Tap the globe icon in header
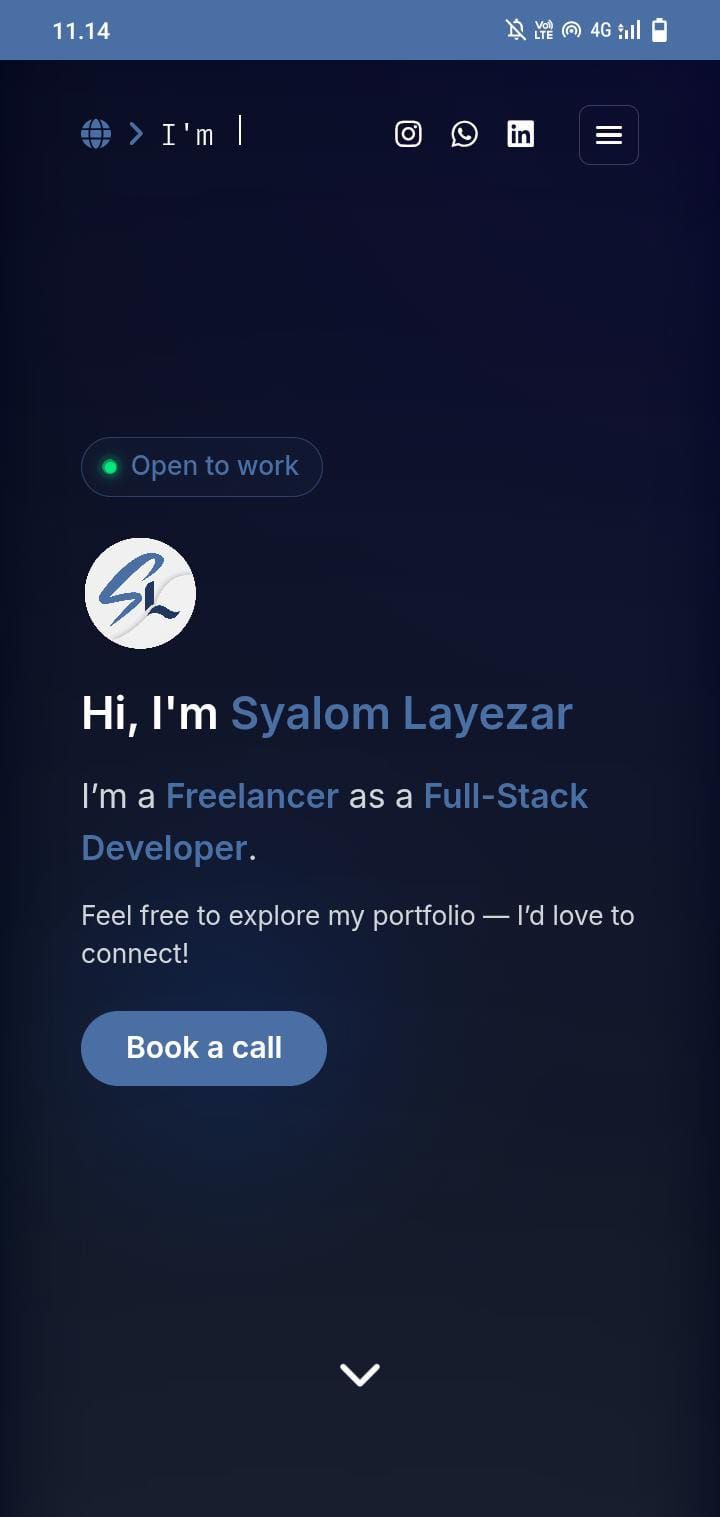The width and height of the screenshot is (720, 1517). click(96, 134)
